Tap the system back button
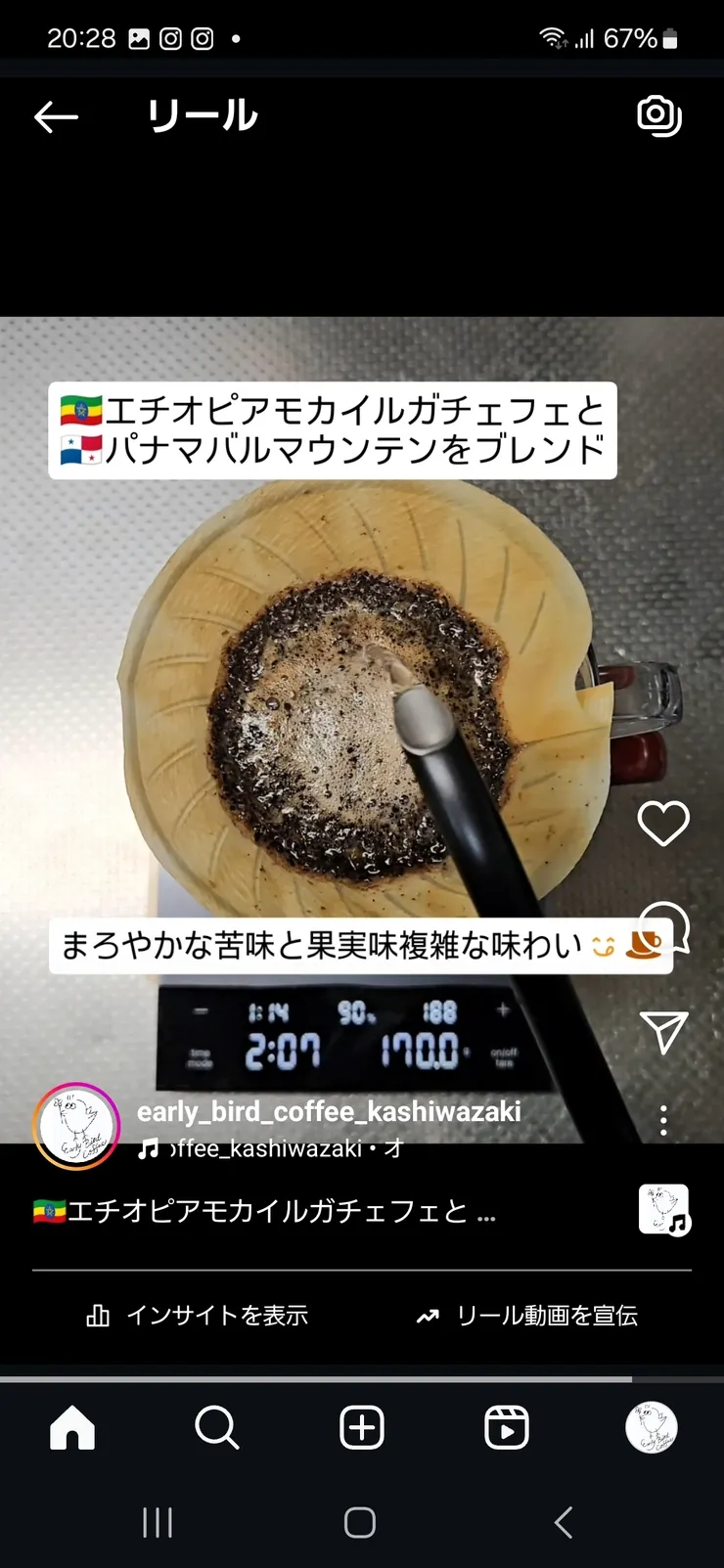The image size is (724, 1568). pos(564,1522)
